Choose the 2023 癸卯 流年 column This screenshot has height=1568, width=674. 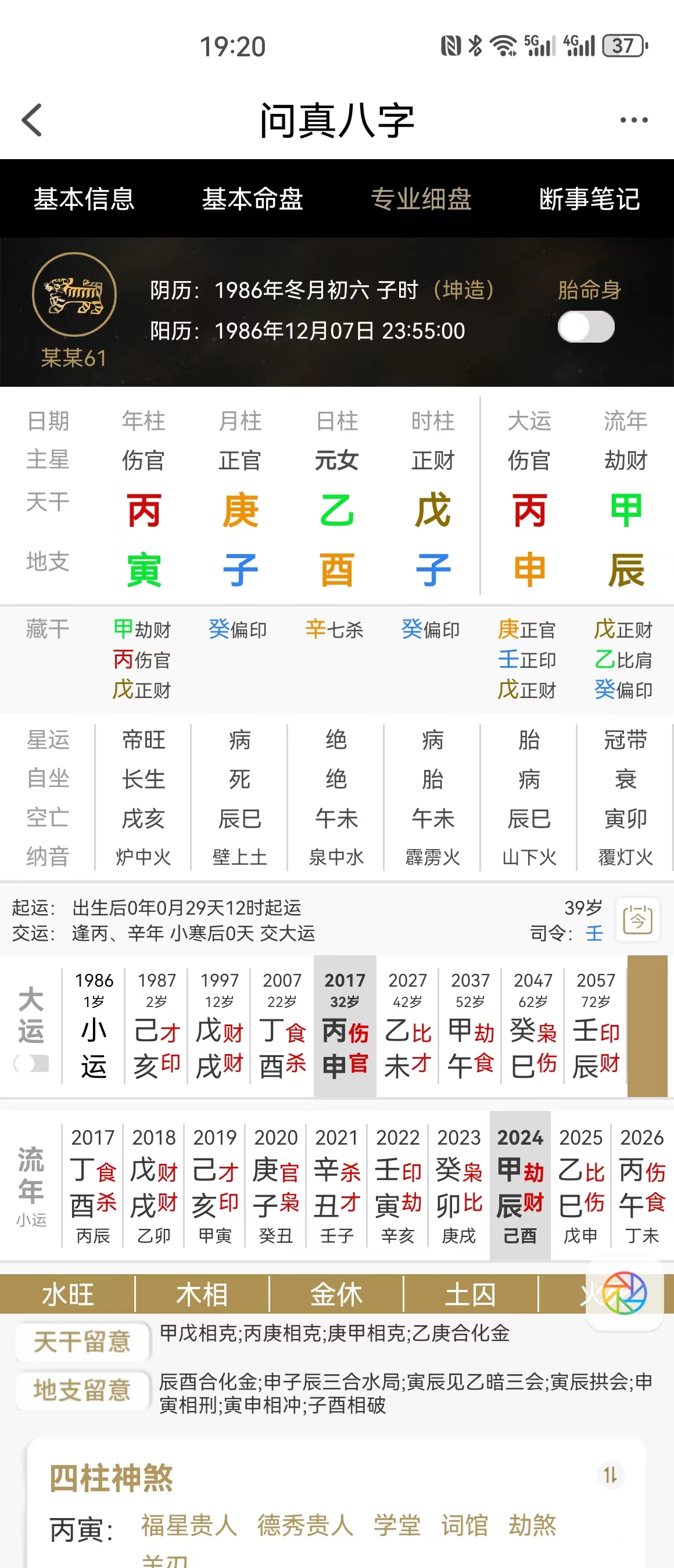tap(458, 1185)
